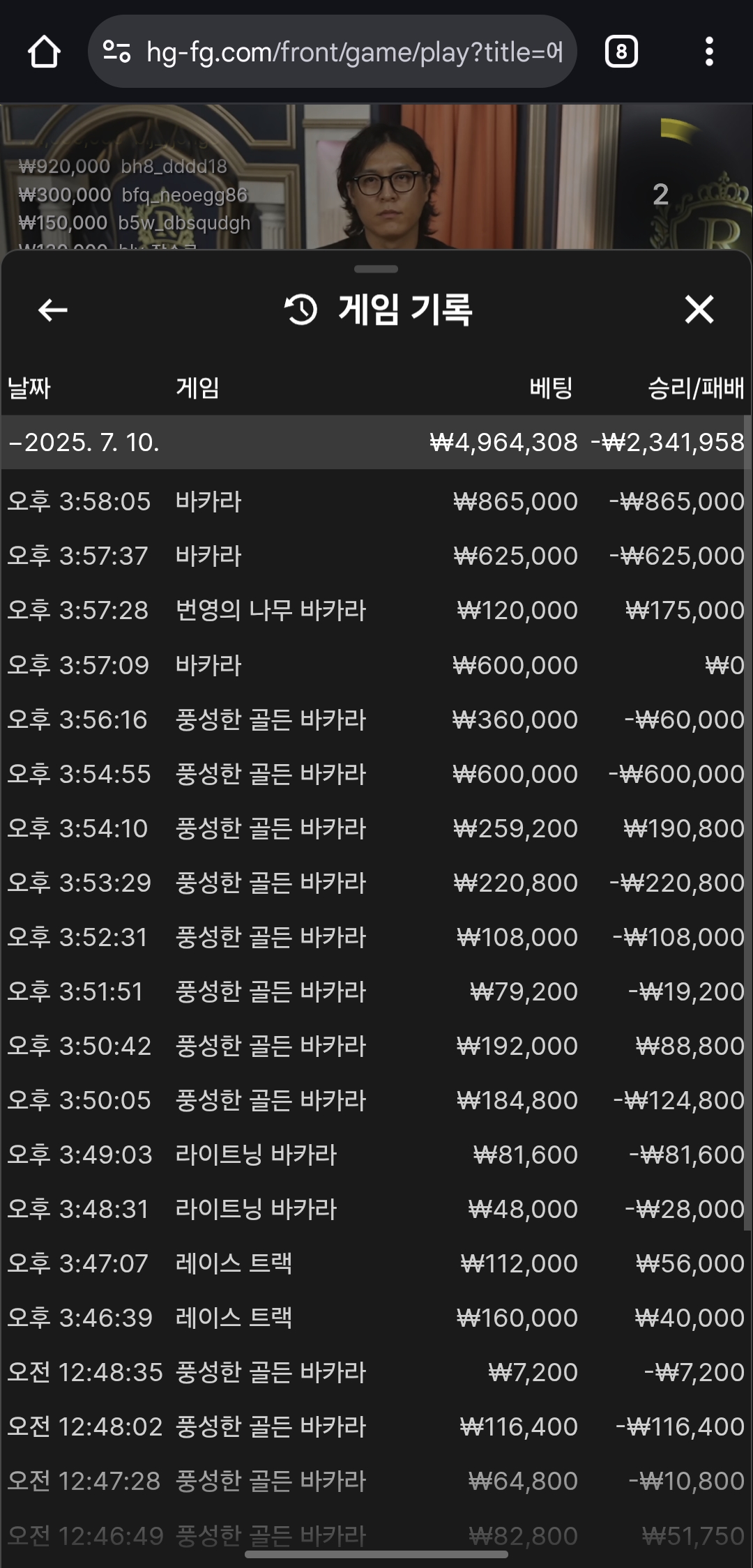
Task: Open the browser overflow menu
Action: 709,52
